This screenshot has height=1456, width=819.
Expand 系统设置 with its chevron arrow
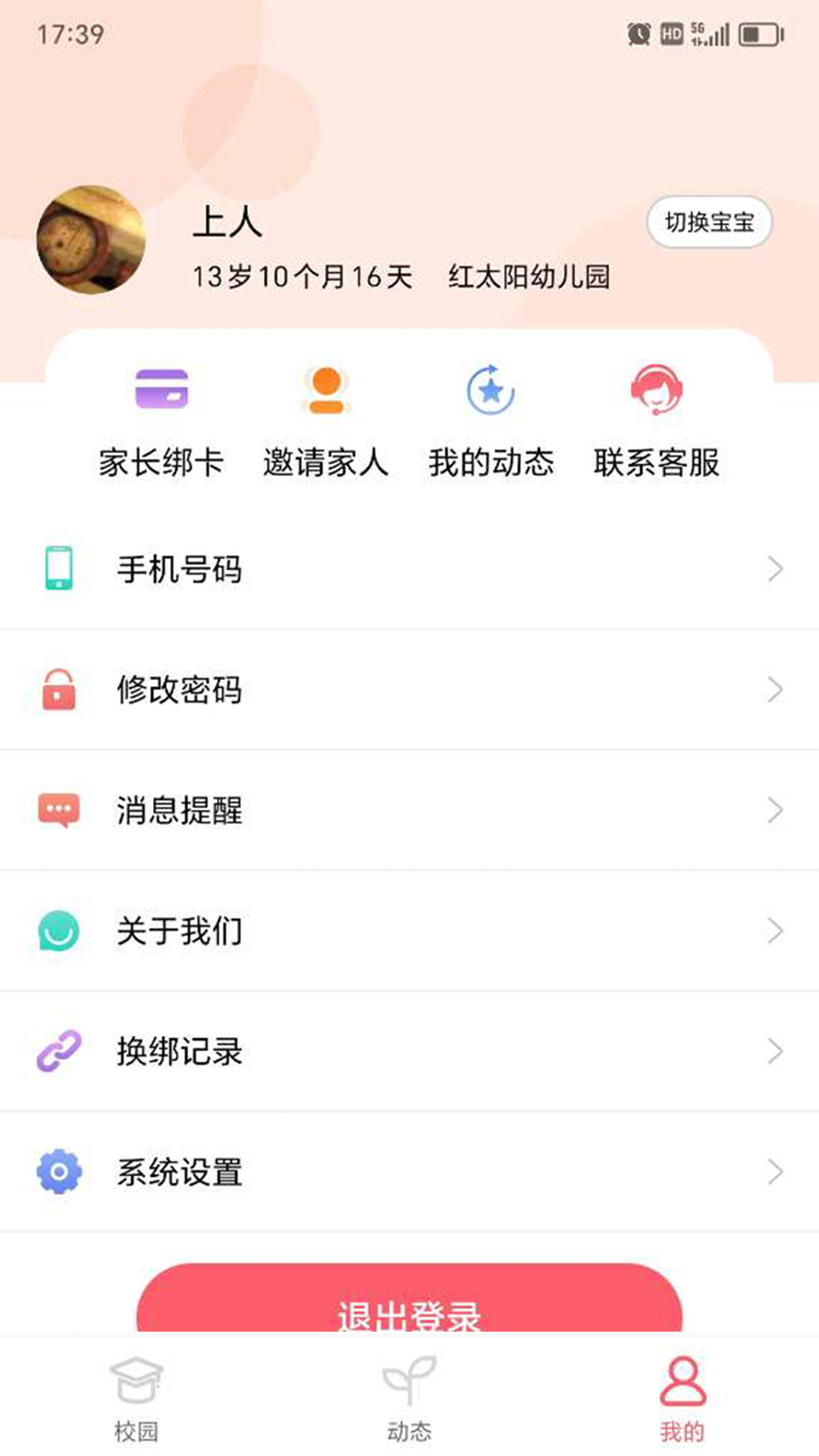click(x=775, y=1172)
